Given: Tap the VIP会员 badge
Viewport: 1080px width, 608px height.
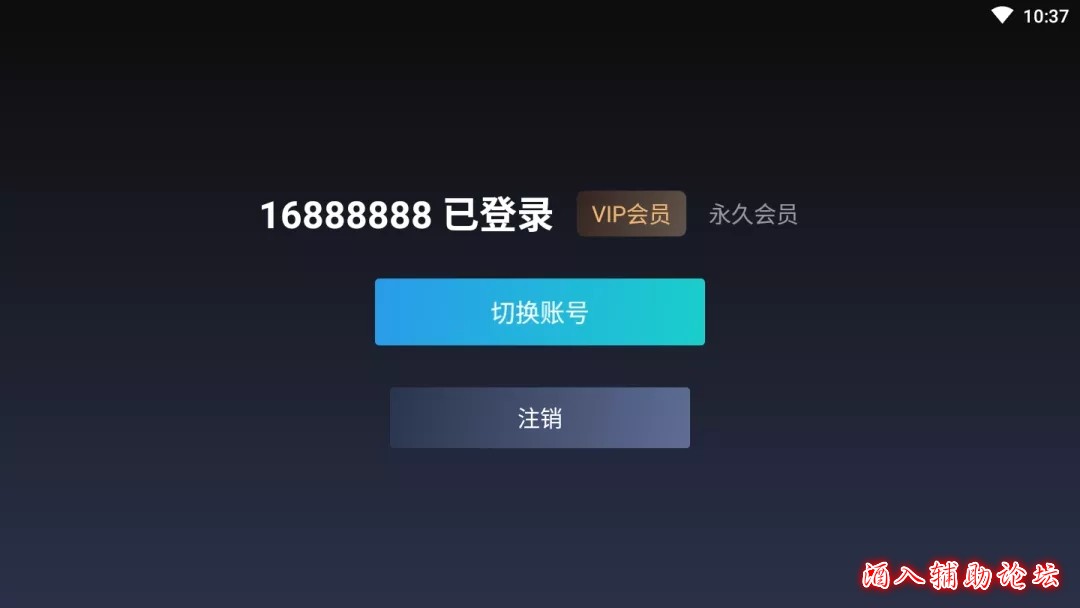Looking at the screenshot, I should [631, 214].
